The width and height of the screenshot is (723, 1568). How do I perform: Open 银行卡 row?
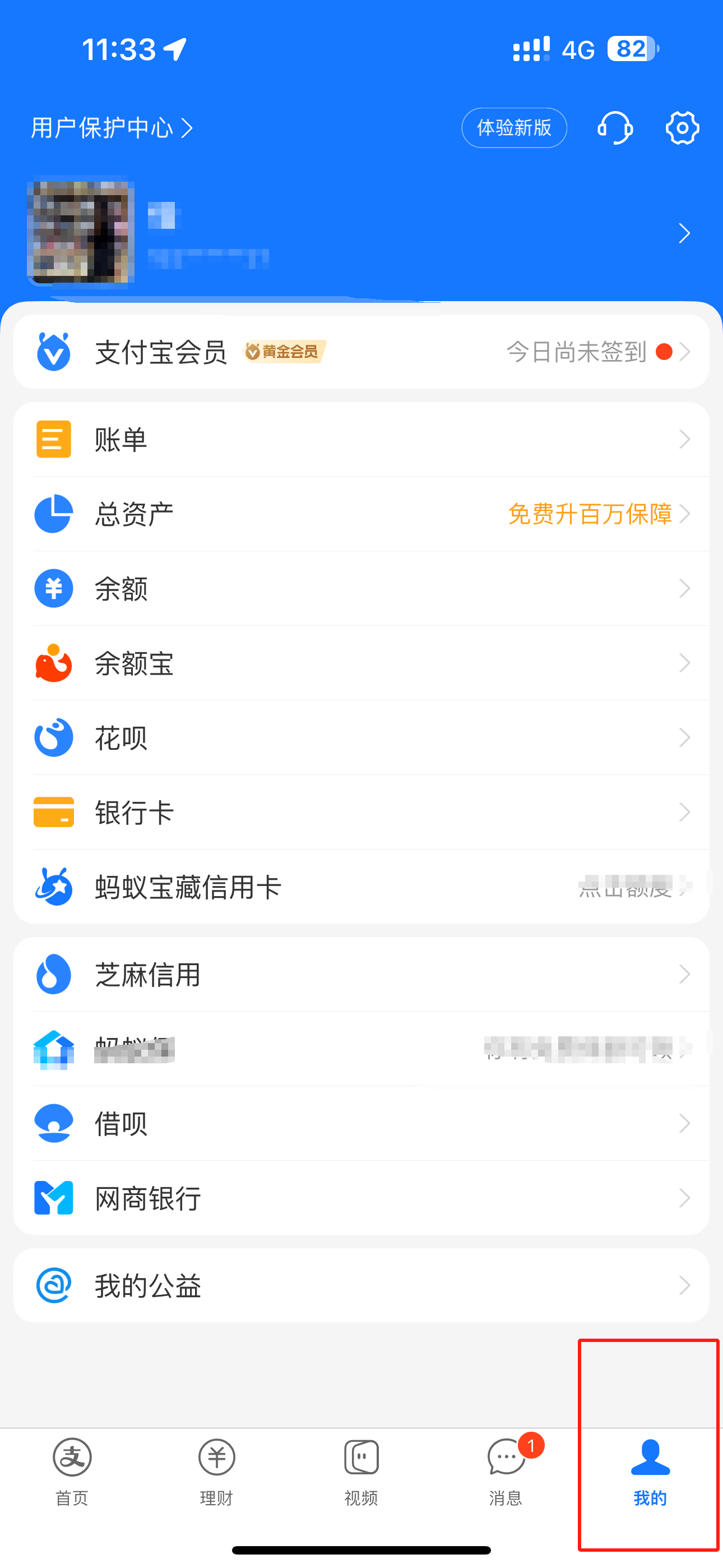coord(361,812)
